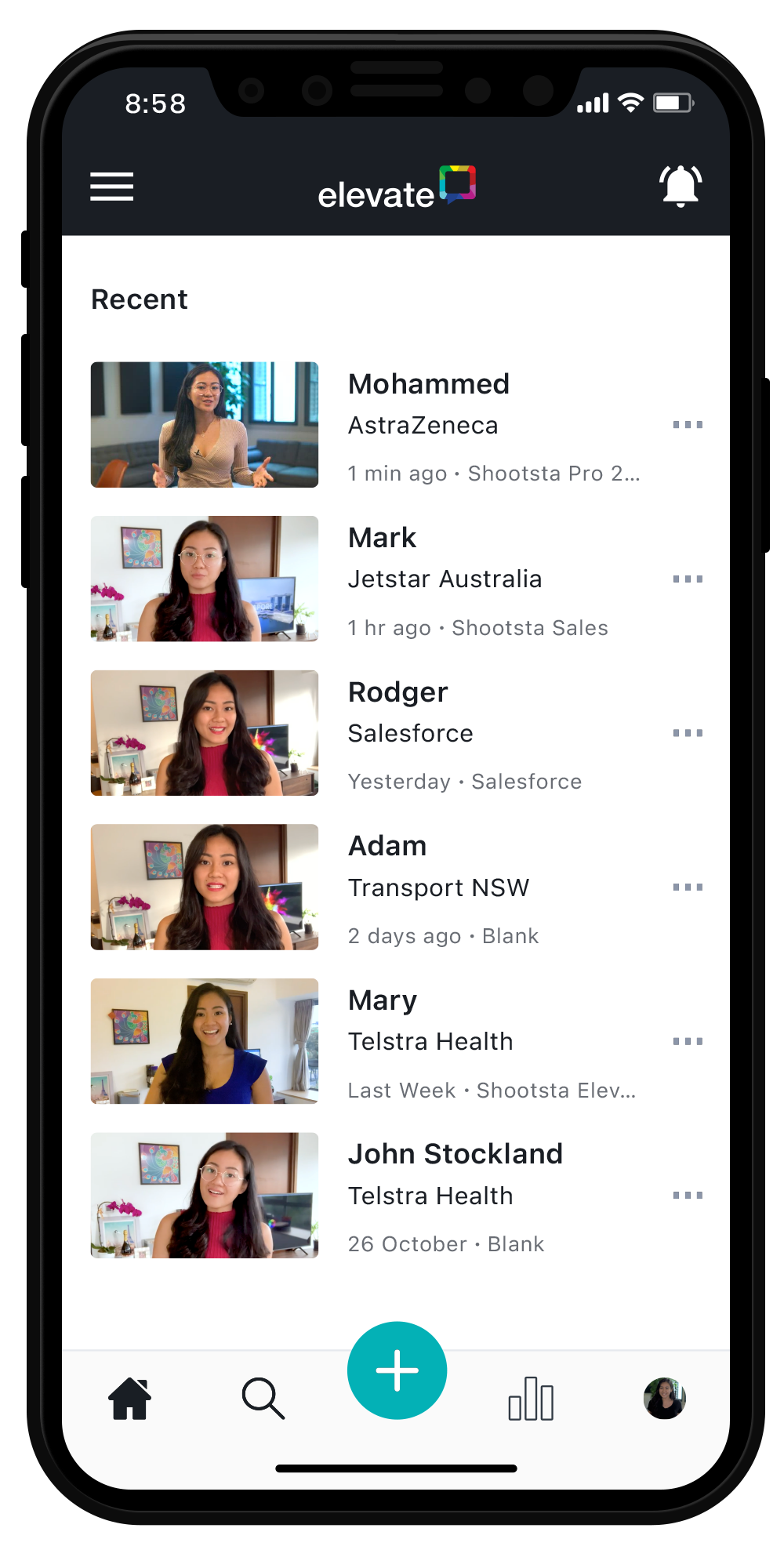Screen dimensions: 784x1568
Task: Open John Stockland's video
Action: 205,1195
